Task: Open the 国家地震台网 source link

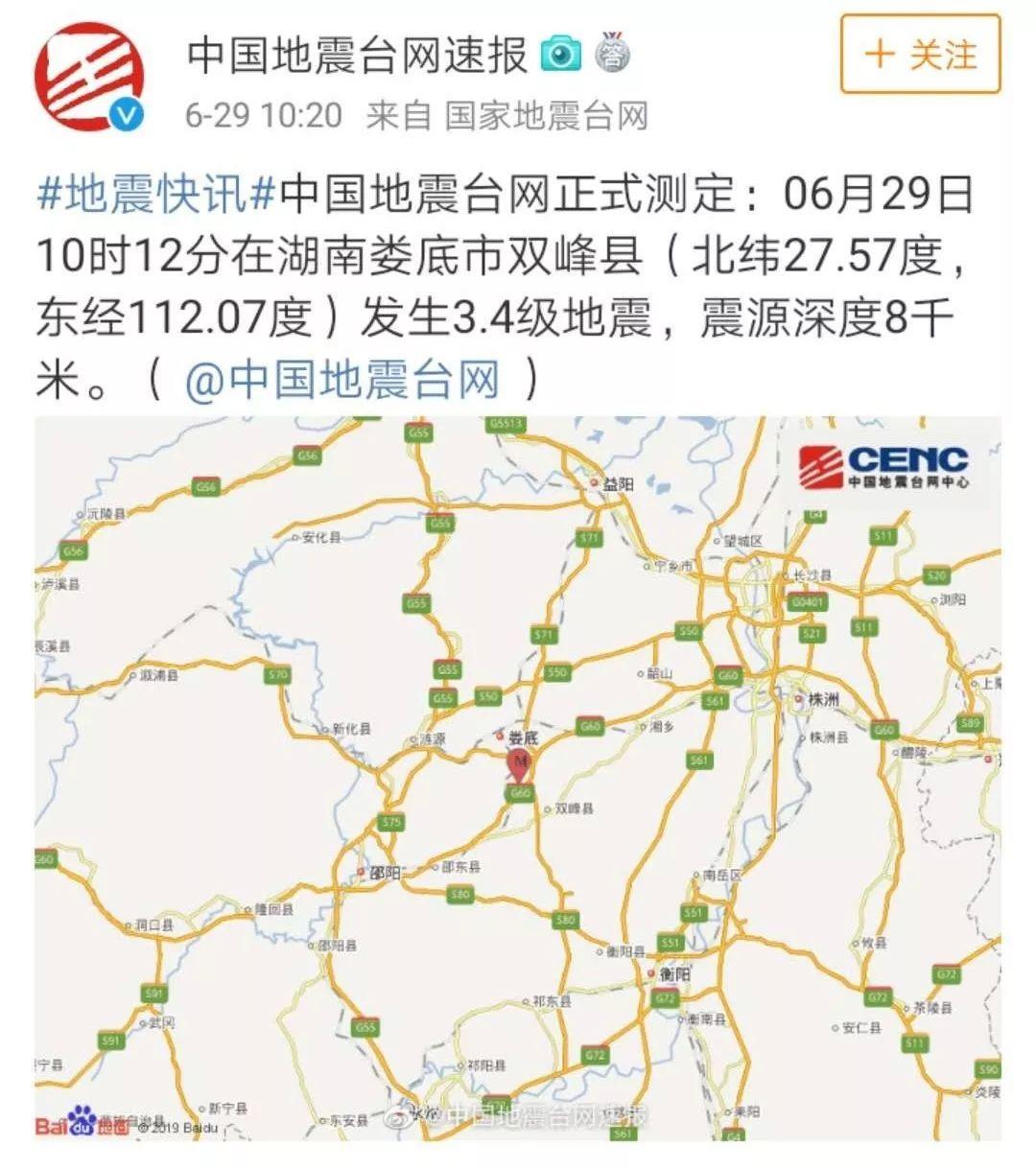Action: [x=547, y=116]
